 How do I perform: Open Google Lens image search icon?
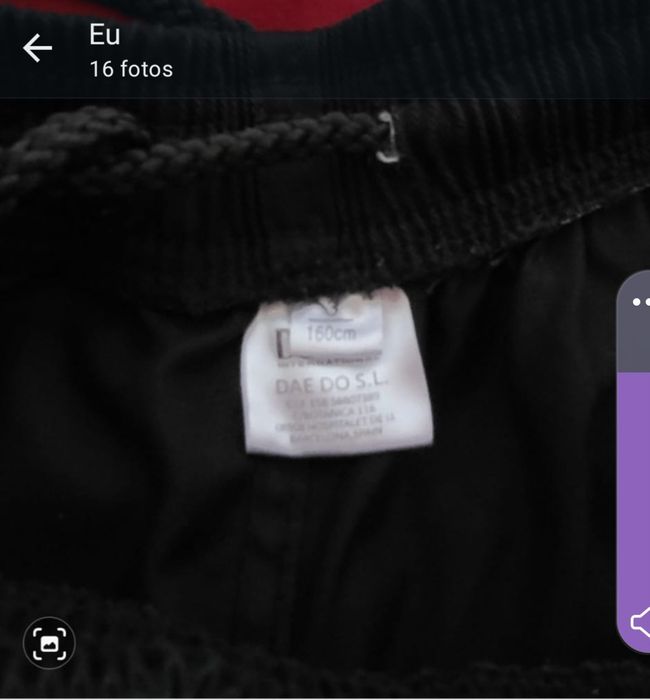[x=49, y=642]
